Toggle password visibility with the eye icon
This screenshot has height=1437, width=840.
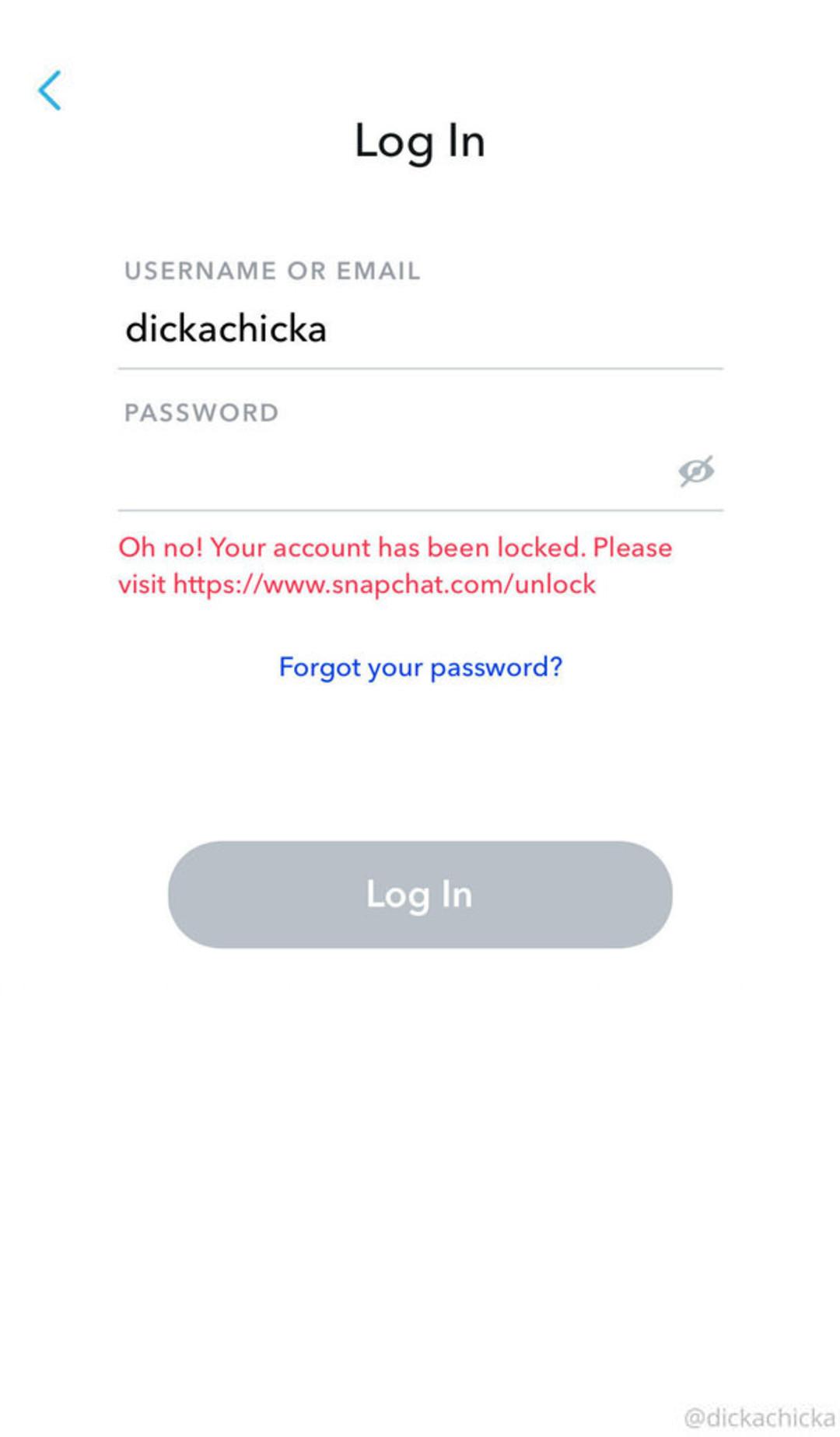[x=696, y=471]
